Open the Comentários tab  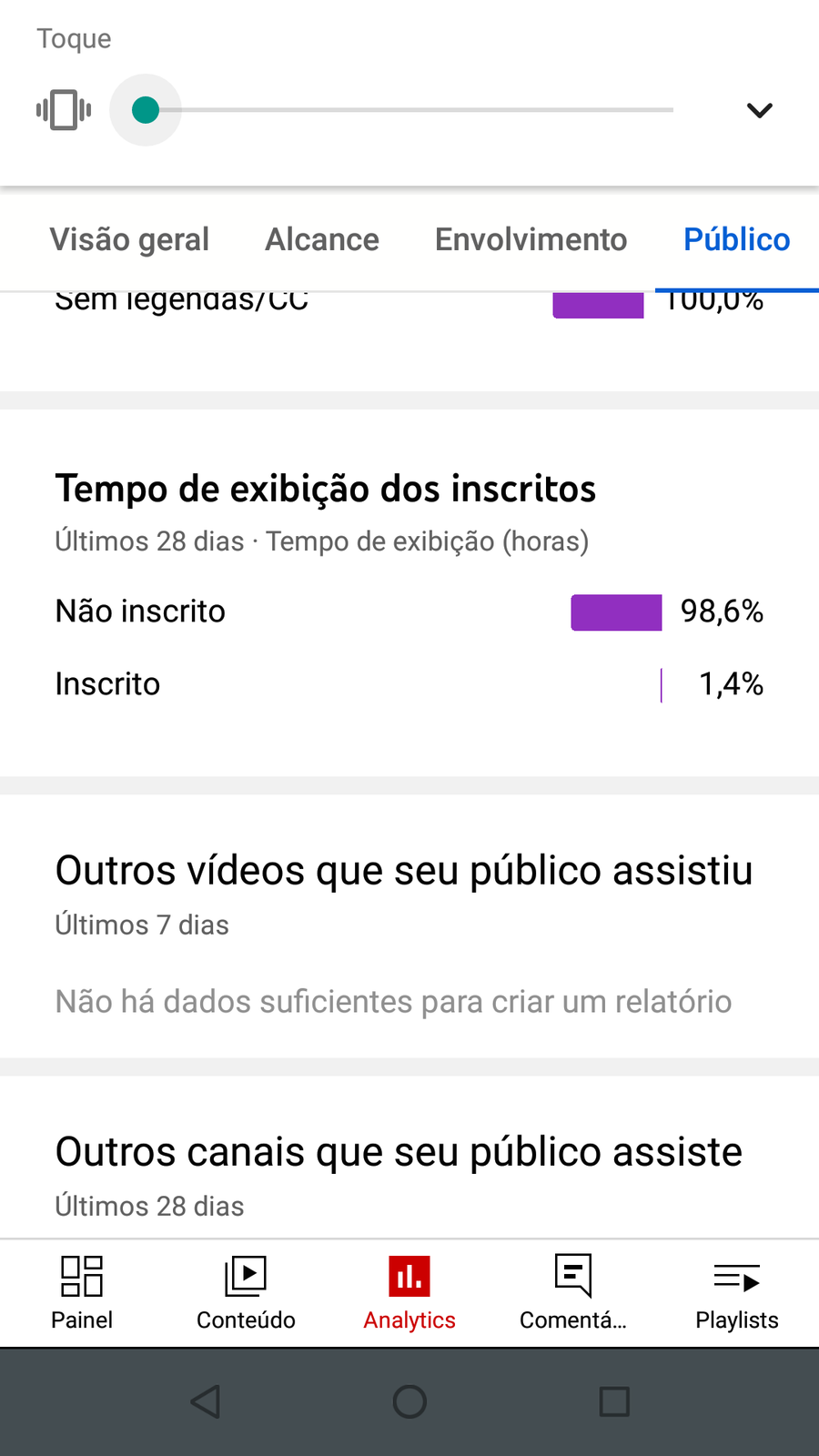tap(573, 1293)
